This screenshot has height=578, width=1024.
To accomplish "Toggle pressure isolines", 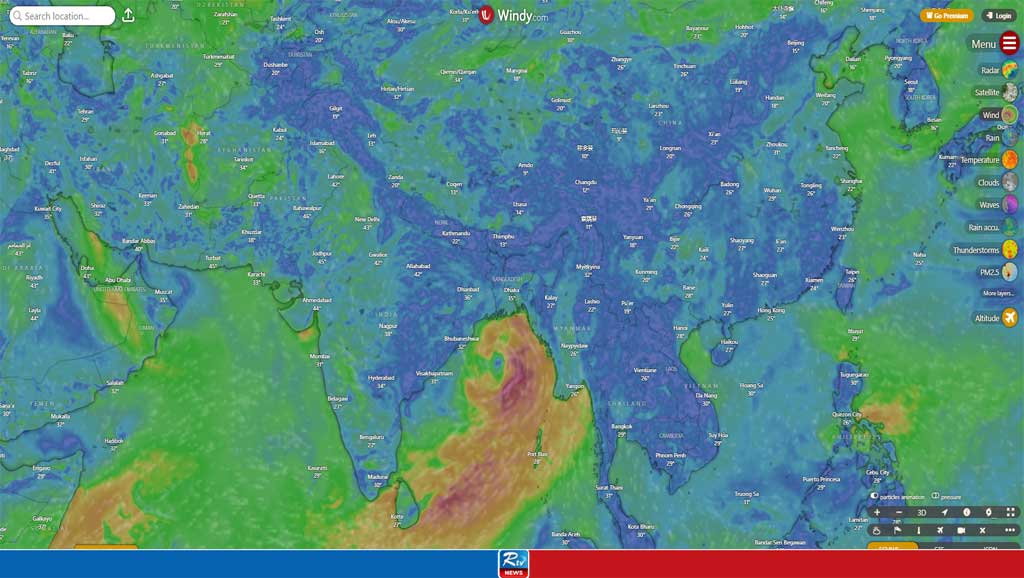I will pos(946,497).
